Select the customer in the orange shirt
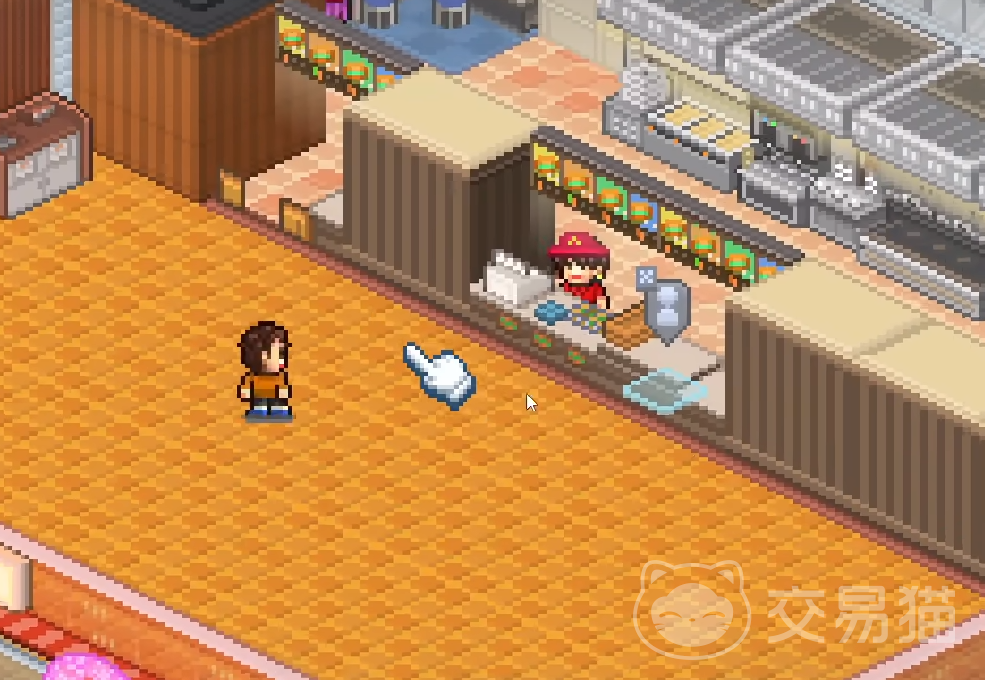 (x=266, y=372)
